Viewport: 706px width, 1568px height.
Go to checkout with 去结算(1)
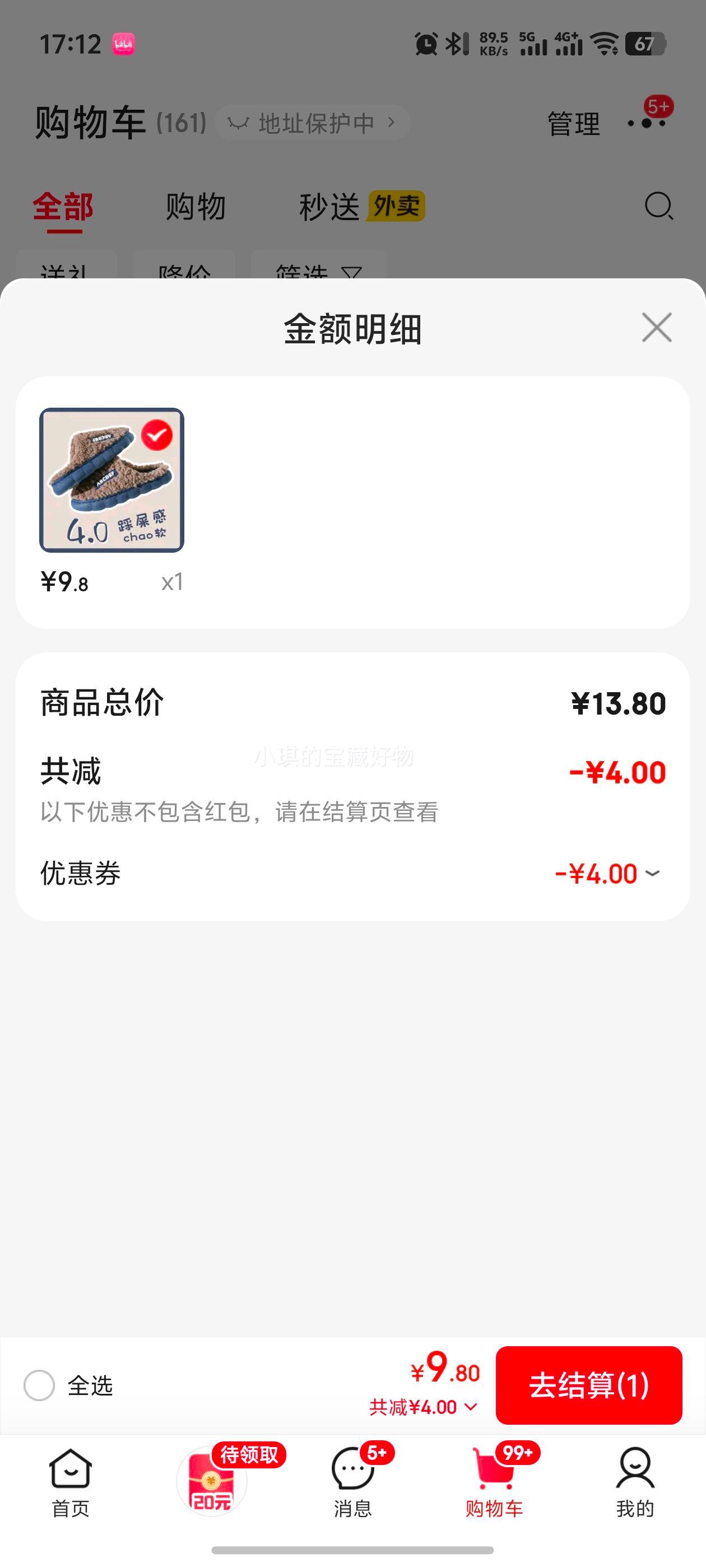point(588,1385)
